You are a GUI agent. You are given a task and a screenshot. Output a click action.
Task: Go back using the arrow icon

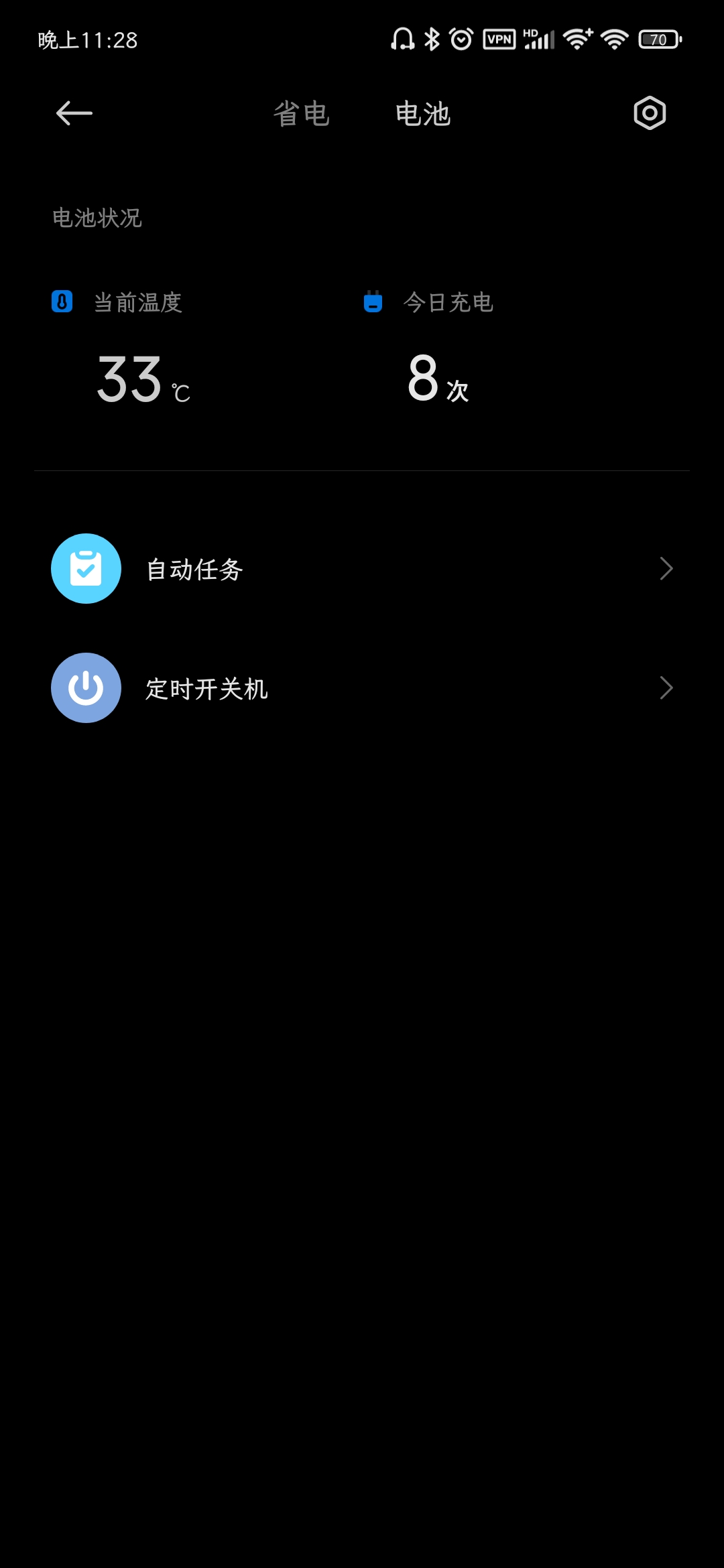74,113
